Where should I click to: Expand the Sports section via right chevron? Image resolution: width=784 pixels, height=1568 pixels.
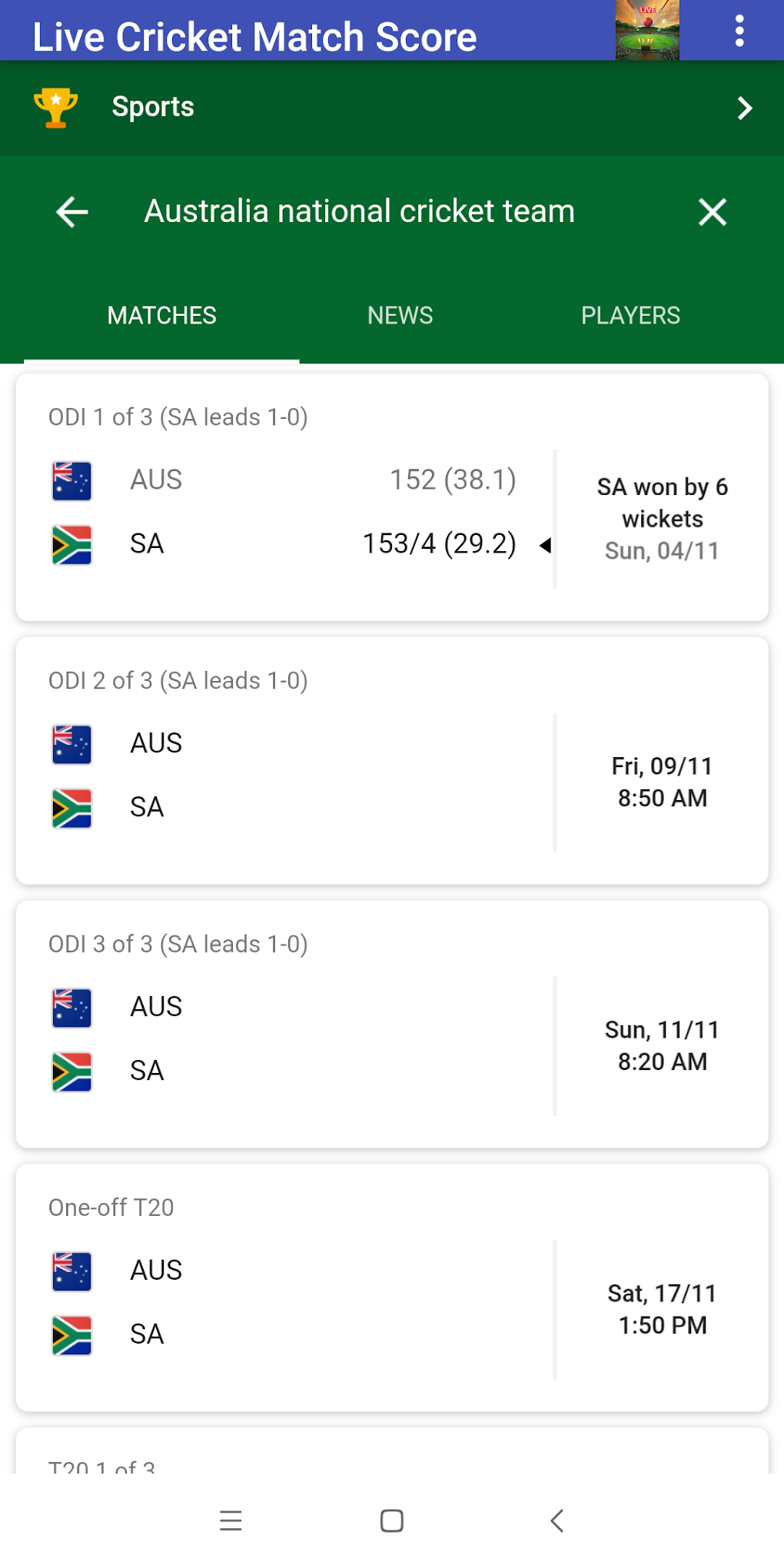click(743, 108)
